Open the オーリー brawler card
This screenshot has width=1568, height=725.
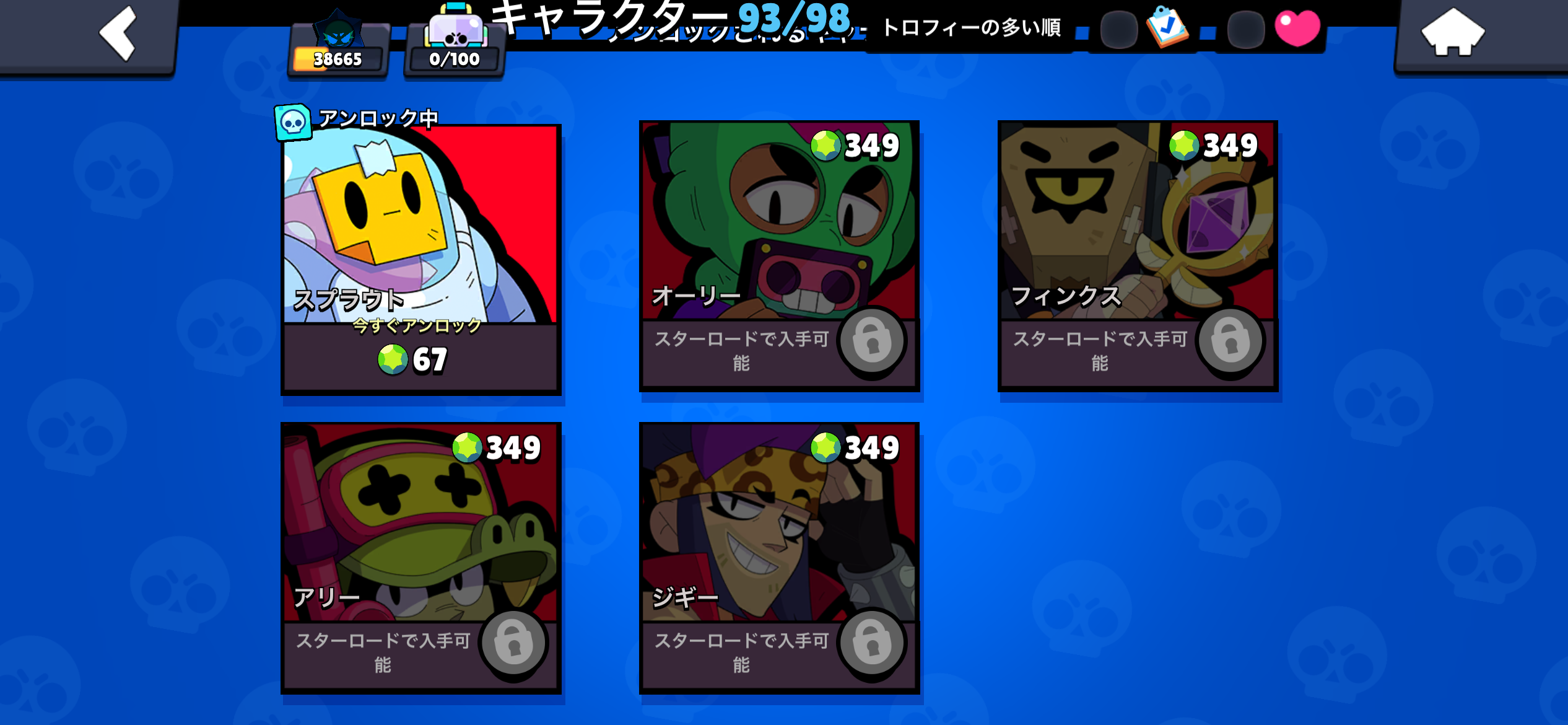point(778,223)
